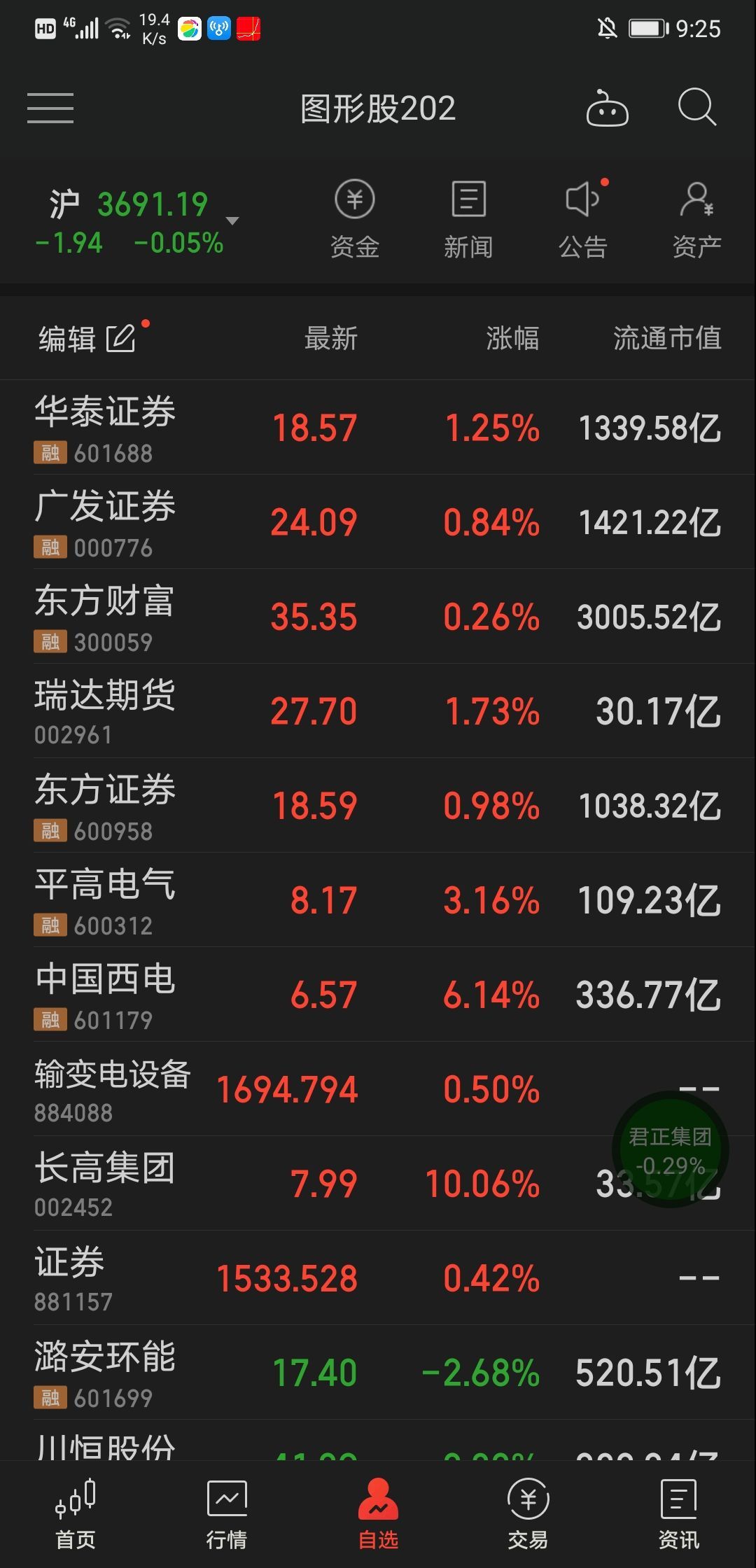
Task: Sort list by 流通市值 column
Action: coord(667,338)
